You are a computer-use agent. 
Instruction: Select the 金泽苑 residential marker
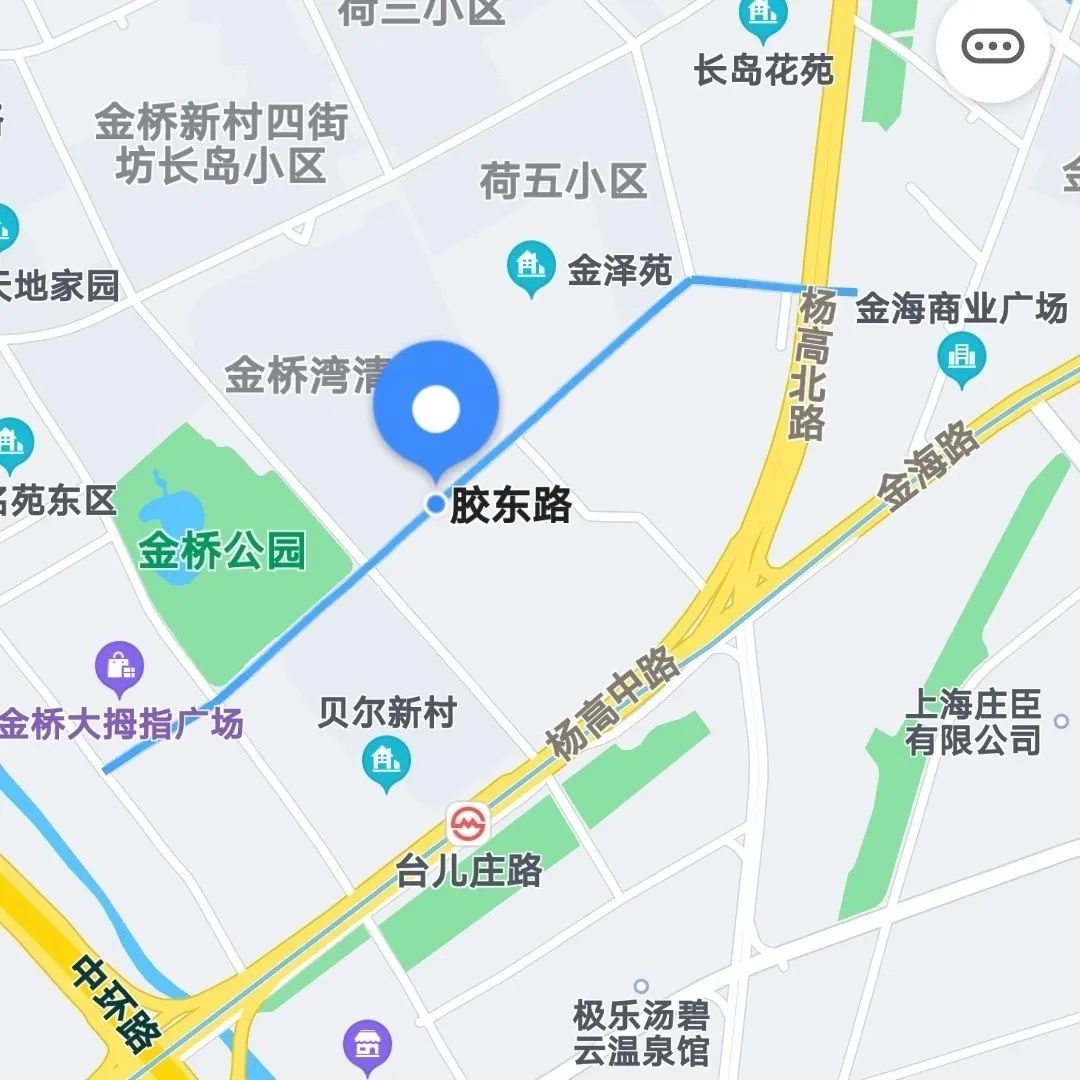click(530, 268)
